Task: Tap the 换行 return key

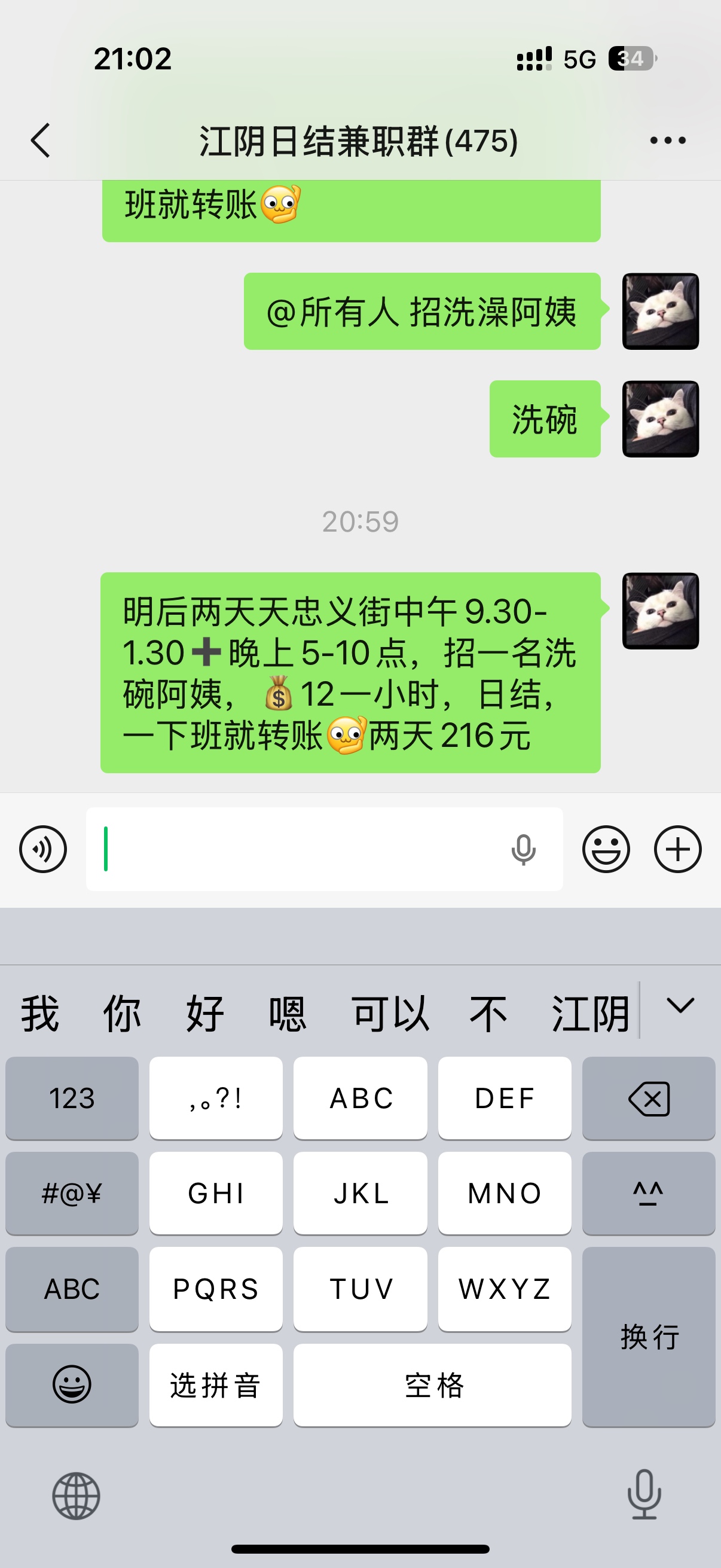Action: click(649, 1337)
